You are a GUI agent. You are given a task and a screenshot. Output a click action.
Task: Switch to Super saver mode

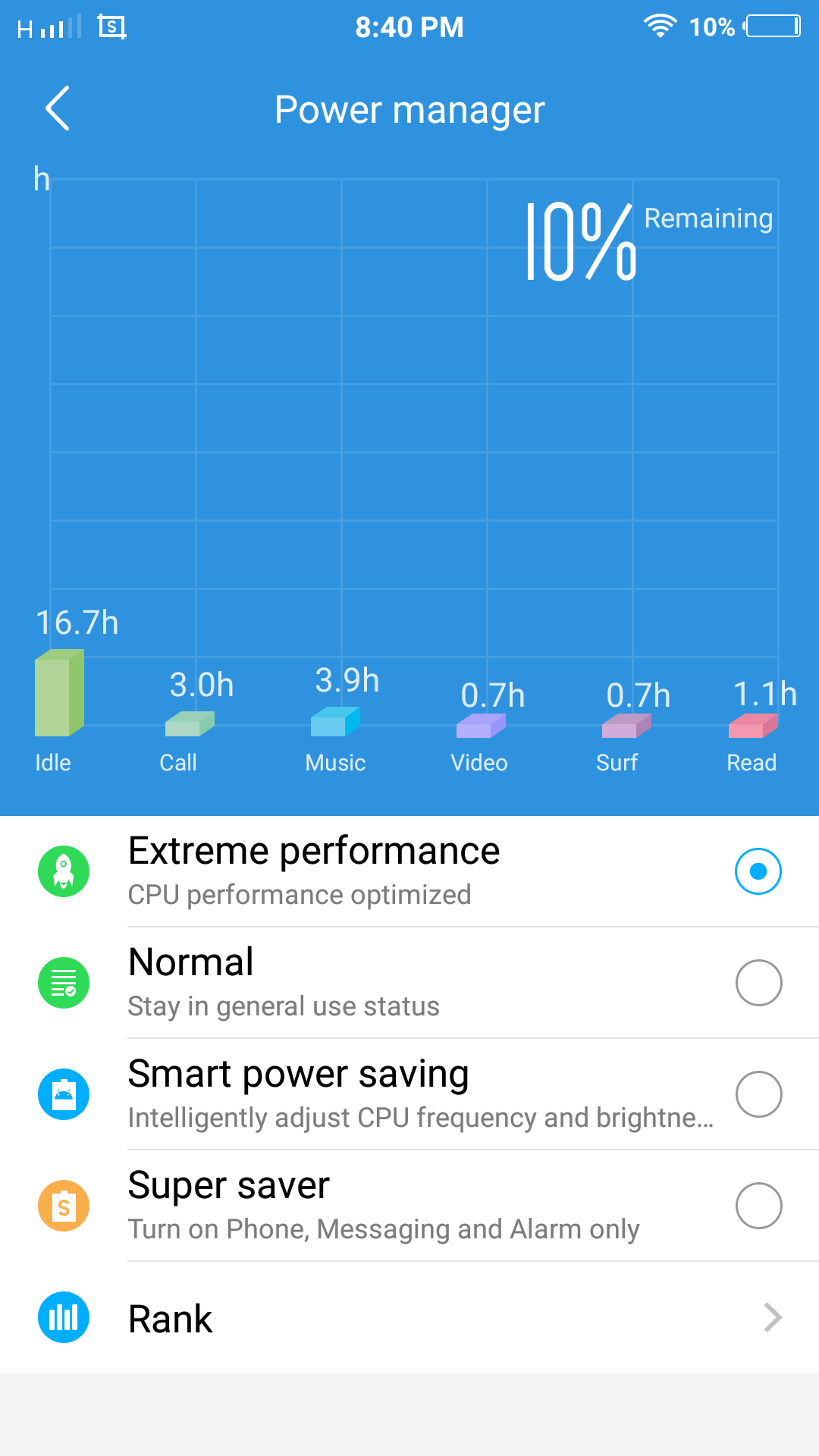[409, 1206]
